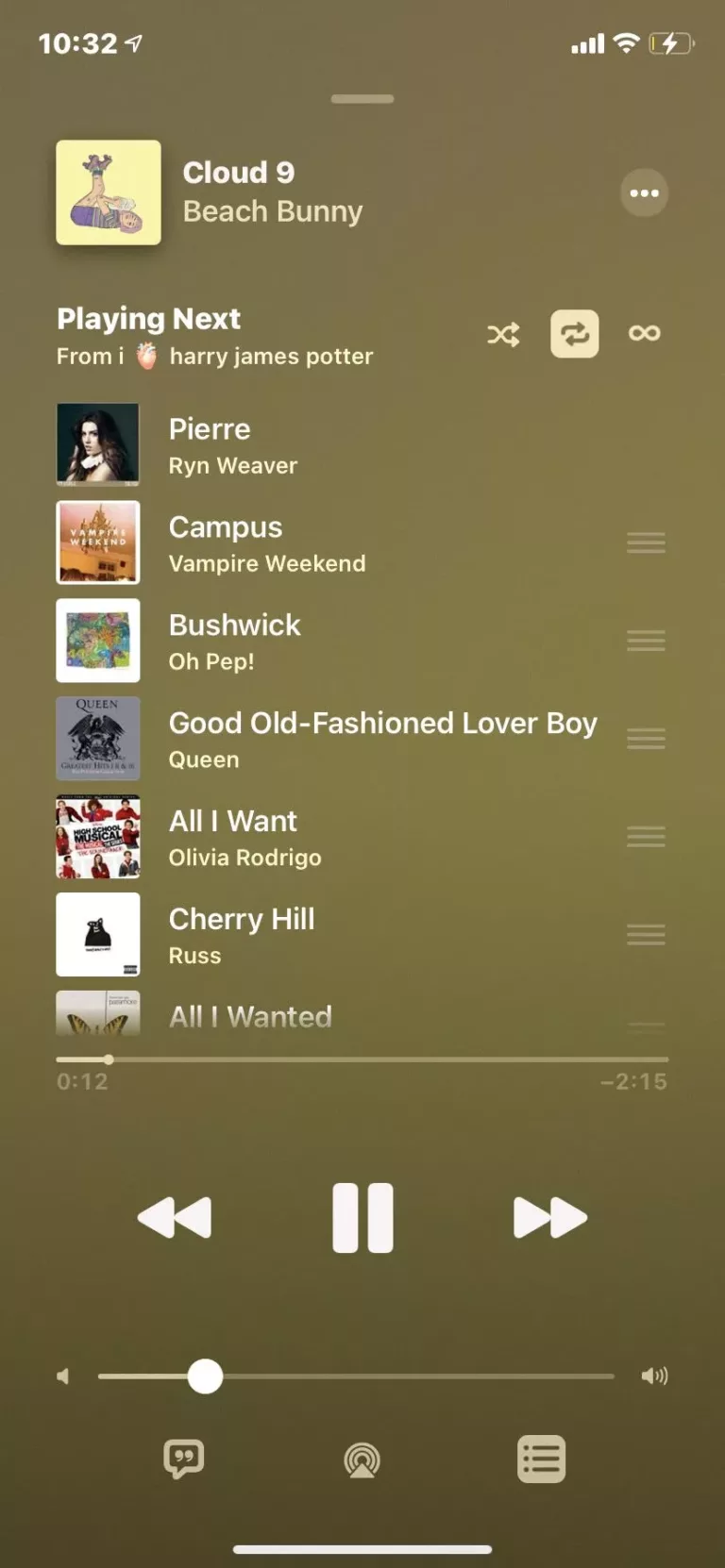Click the Cloud 9 album artwork
Image resolution: width=725 pixels, height=1568 pixels.
[109, 192]
